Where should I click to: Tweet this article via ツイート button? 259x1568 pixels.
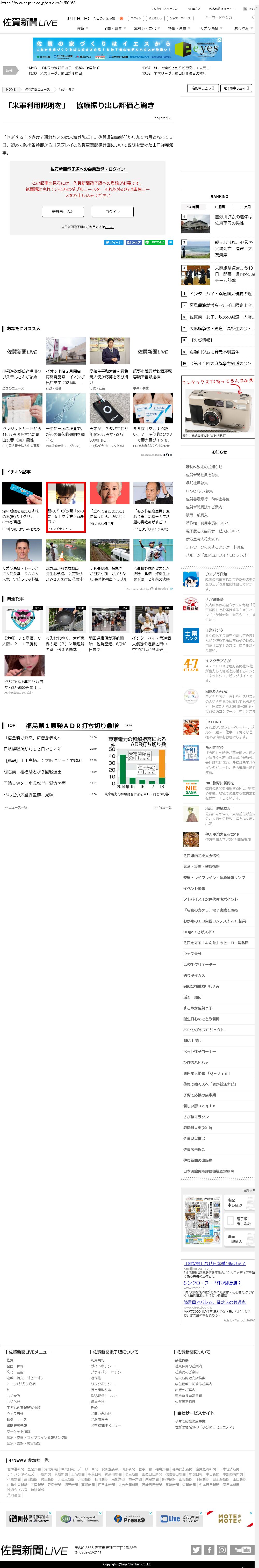click(x=114, y=242)
